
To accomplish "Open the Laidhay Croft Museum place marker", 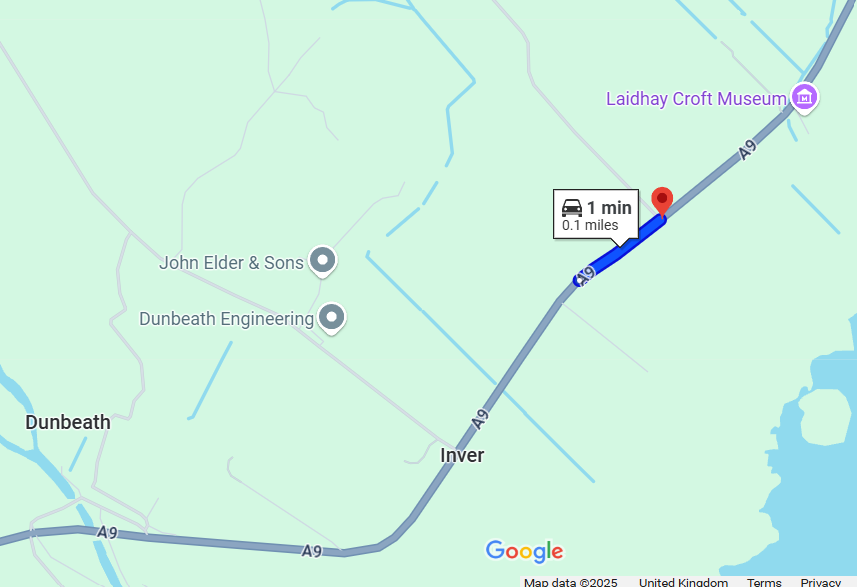I will (x=805, y=98).
